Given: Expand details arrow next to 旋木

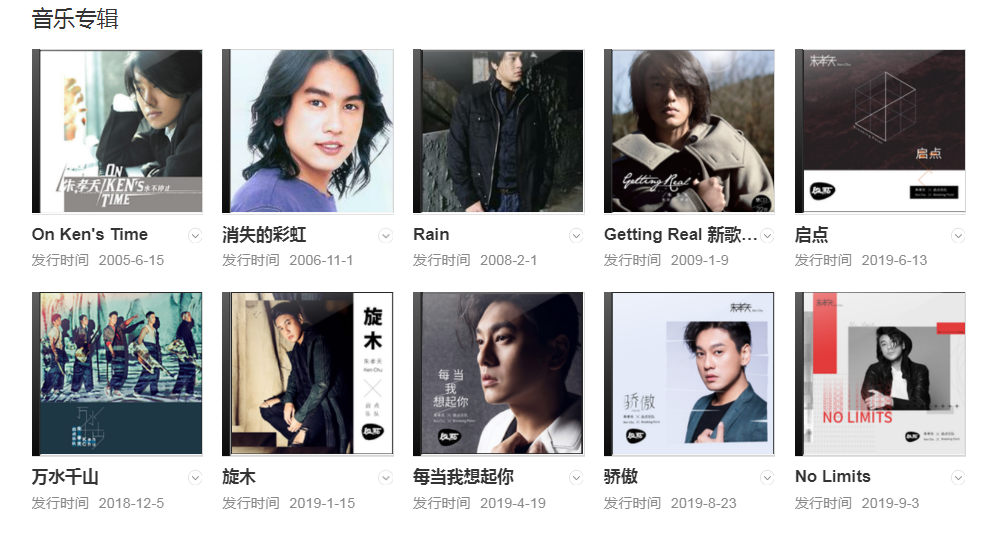Looking at the screenshot, I should [x=386, y=477].
